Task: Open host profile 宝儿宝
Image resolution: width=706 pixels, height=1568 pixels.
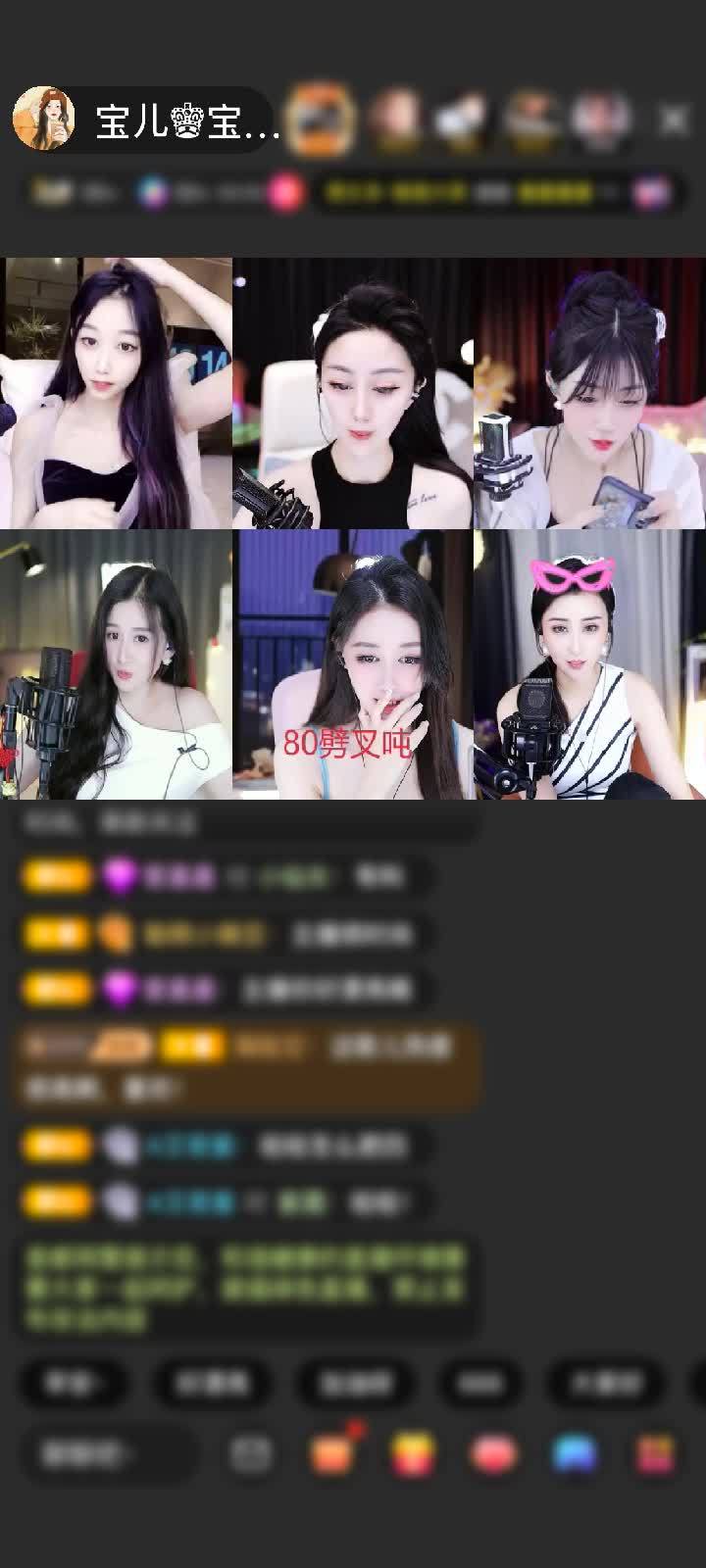Action: click(x=147, y=121)
